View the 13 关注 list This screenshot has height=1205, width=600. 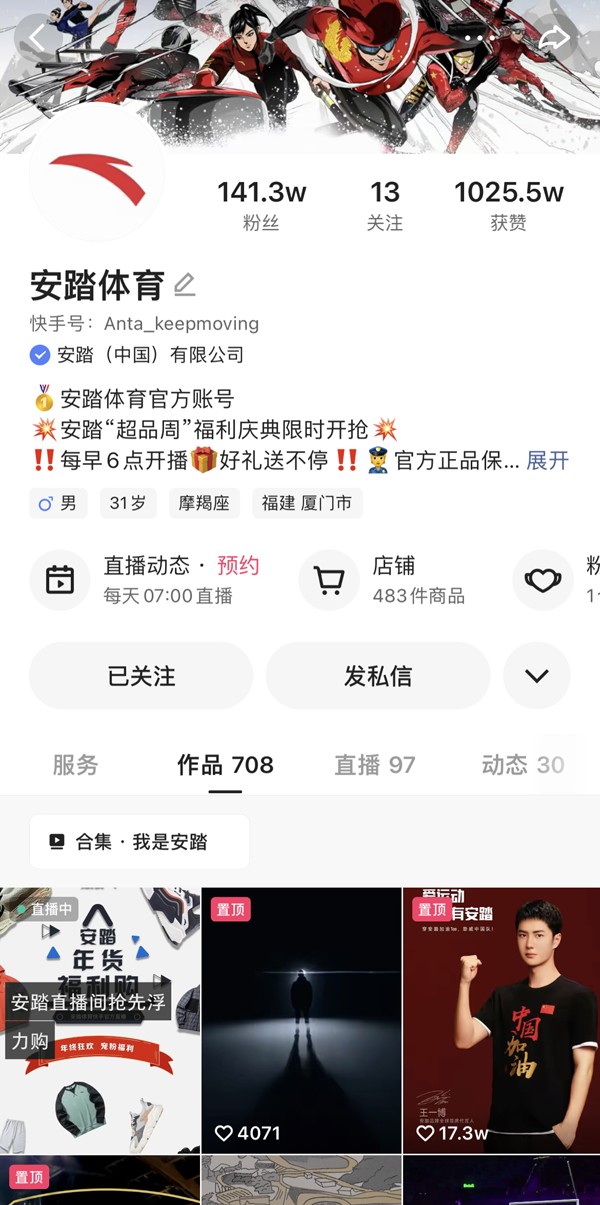pos(384,205)
